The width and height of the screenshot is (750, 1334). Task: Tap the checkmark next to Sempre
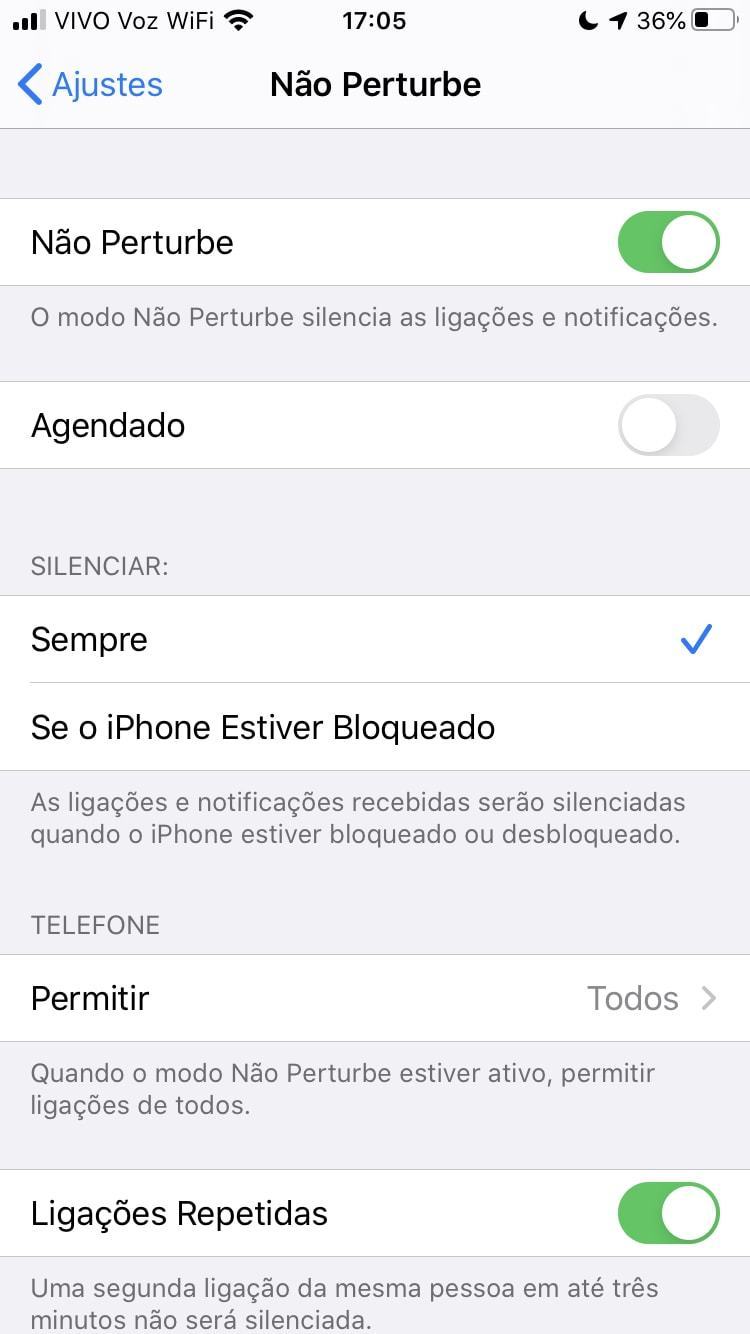(697, 638)
